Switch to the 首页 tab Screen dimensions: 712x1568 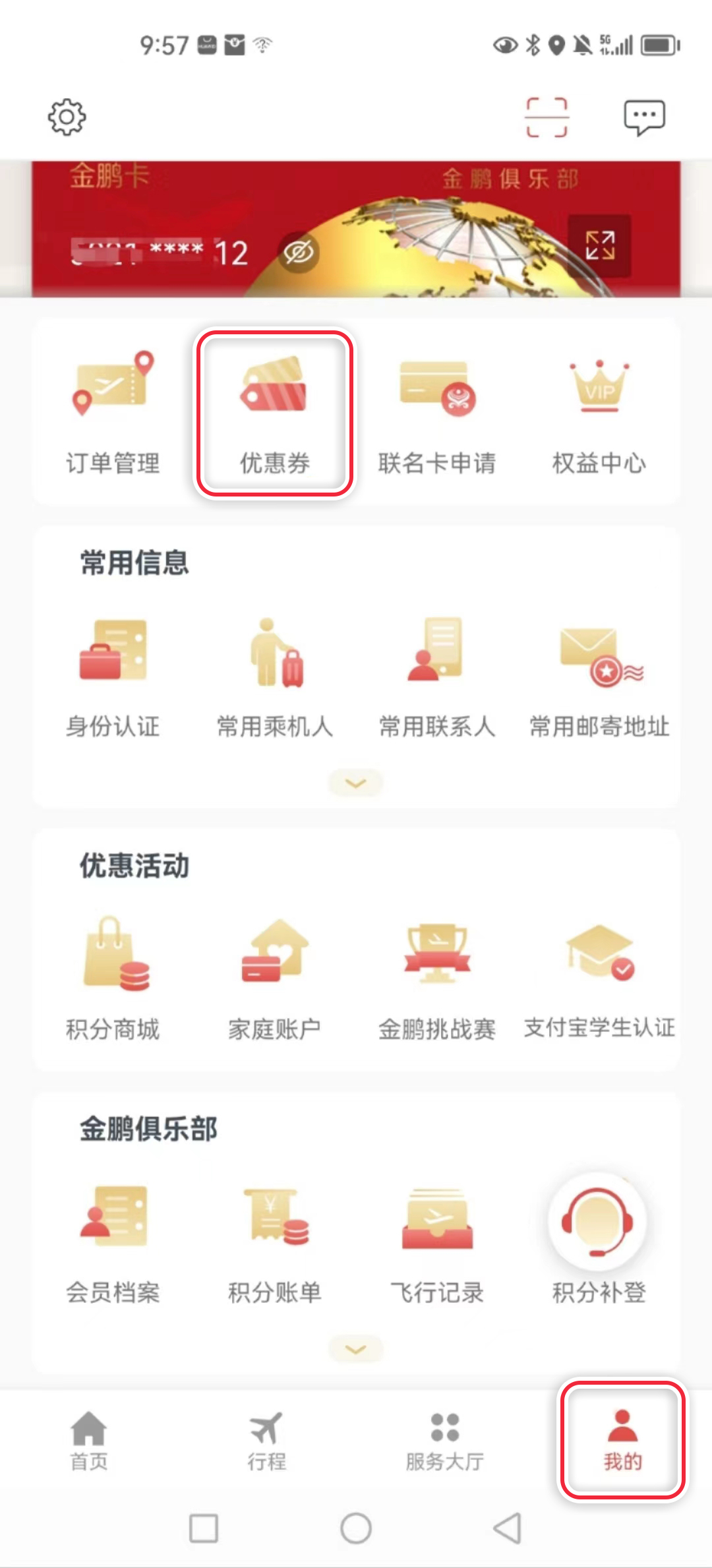pyautogui.click(x=89, y=1441)
